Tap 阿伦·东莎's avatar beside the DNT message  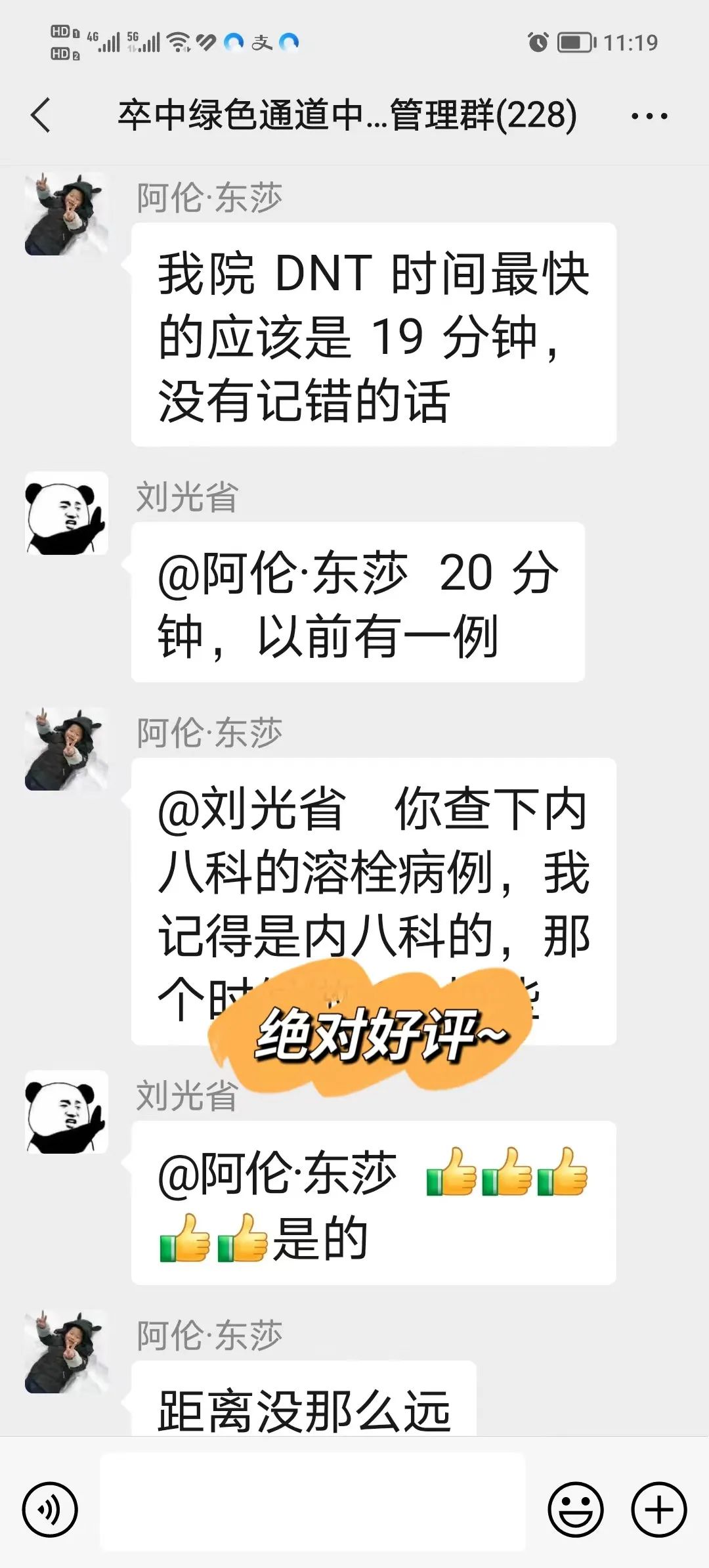tap(66, 214)
